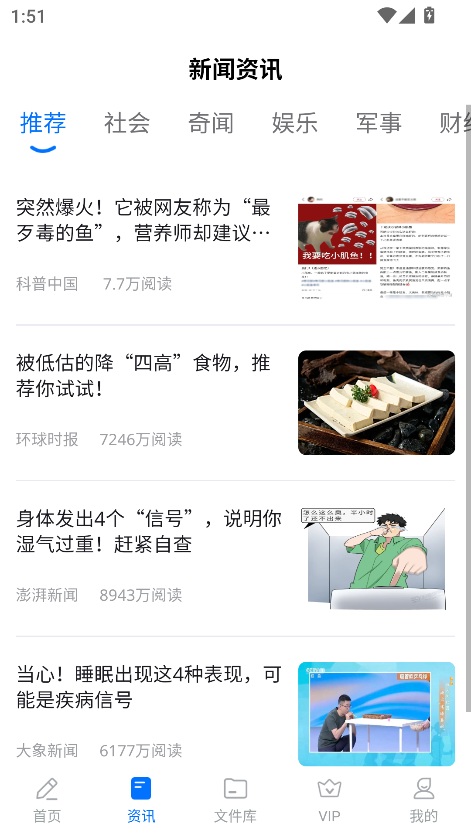Tap 资讯 in the bottom navigation
This screenshot has width=471, height=837.
(x=141, y=800)
